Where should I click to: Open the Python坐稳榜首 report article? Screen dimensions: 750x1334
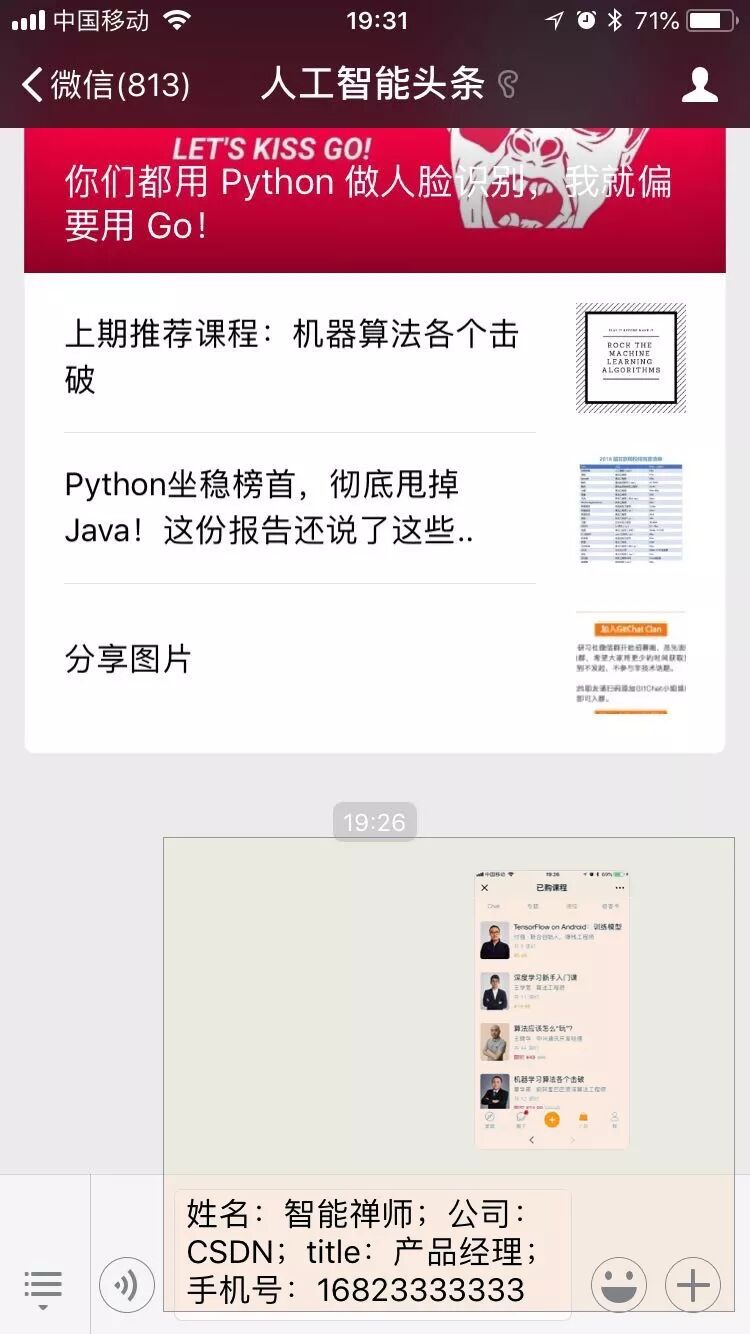coord(374,510)
